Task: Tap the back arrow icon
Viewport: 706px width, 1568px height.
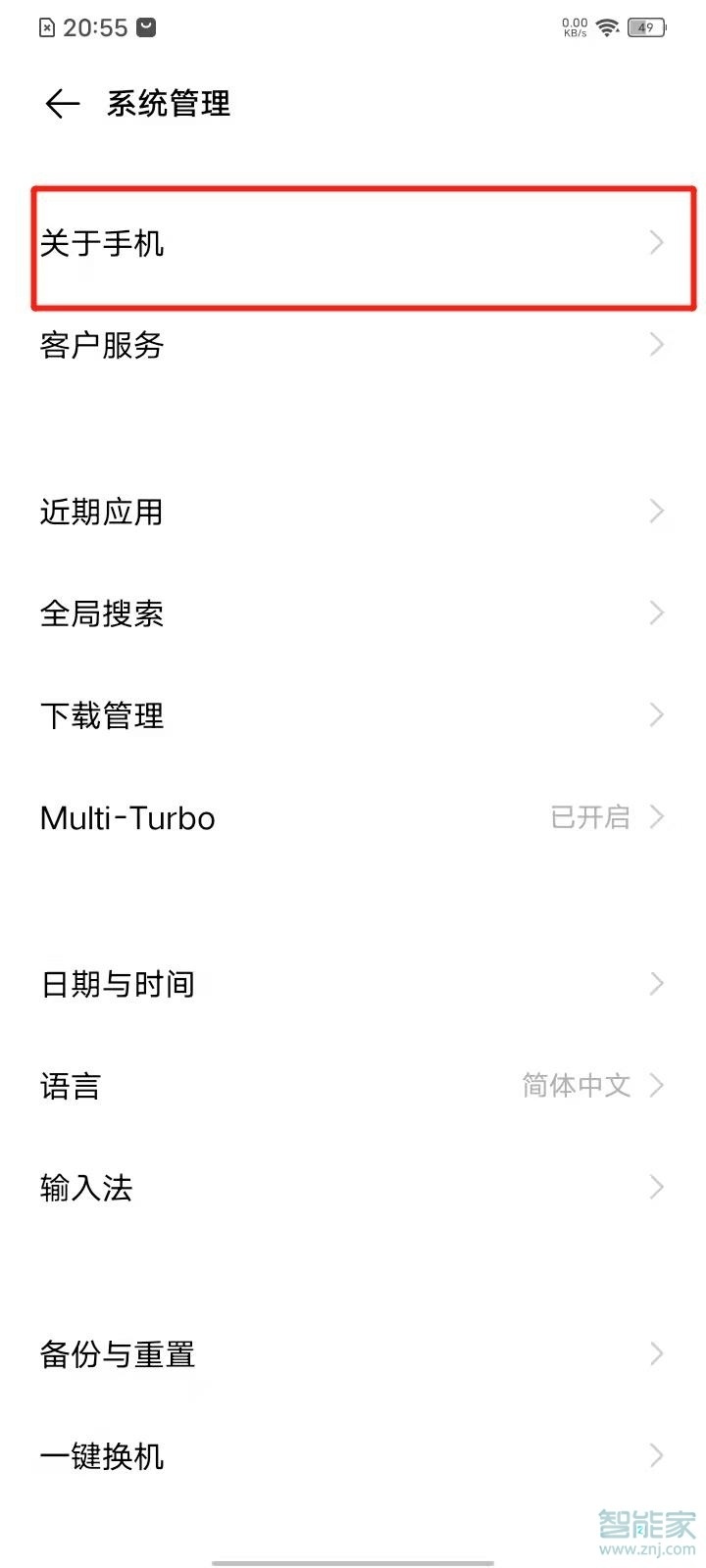Action: click(x=61, y=103)
